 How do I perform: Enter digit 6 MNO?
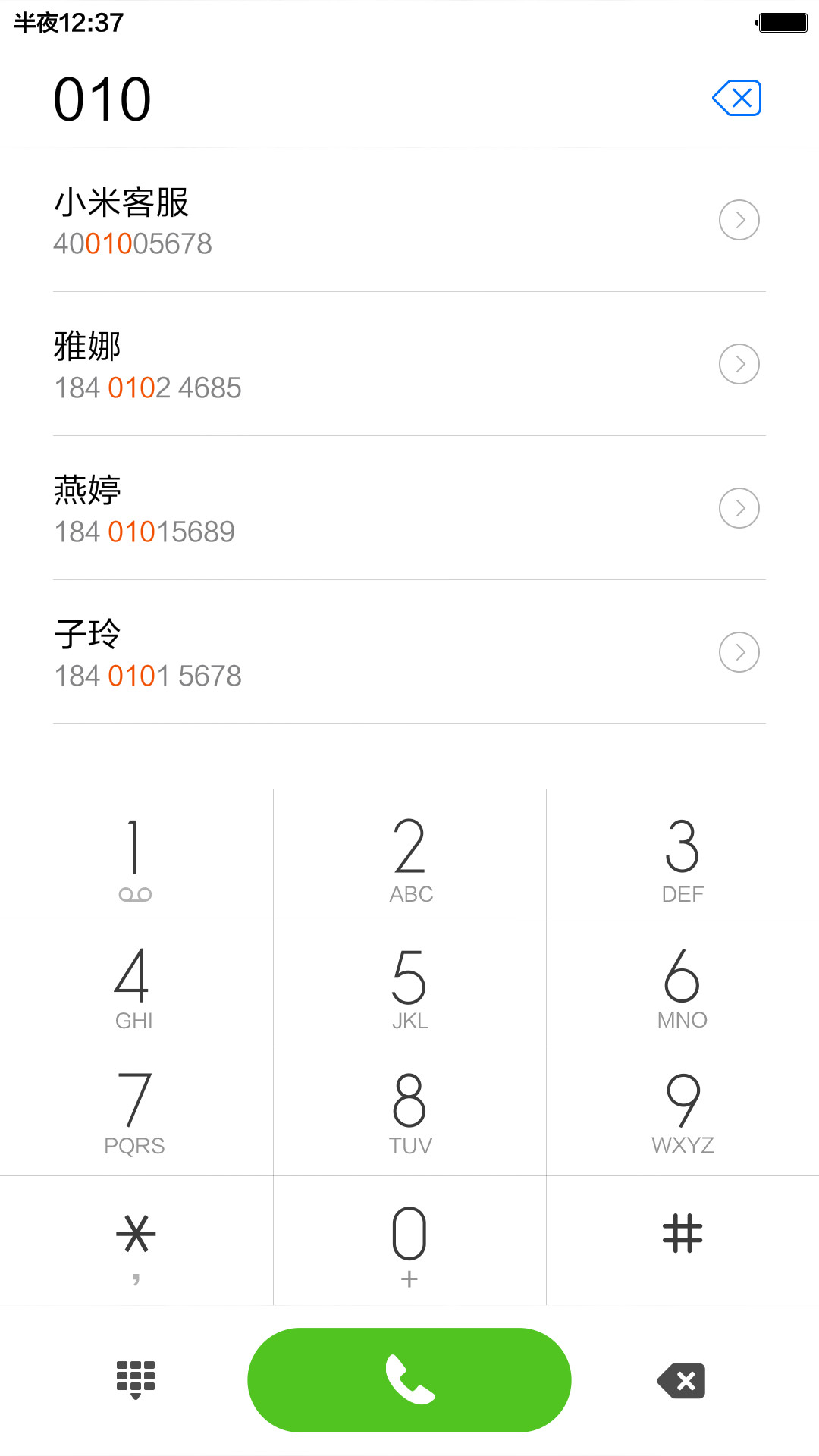click(x=682, y=983)
